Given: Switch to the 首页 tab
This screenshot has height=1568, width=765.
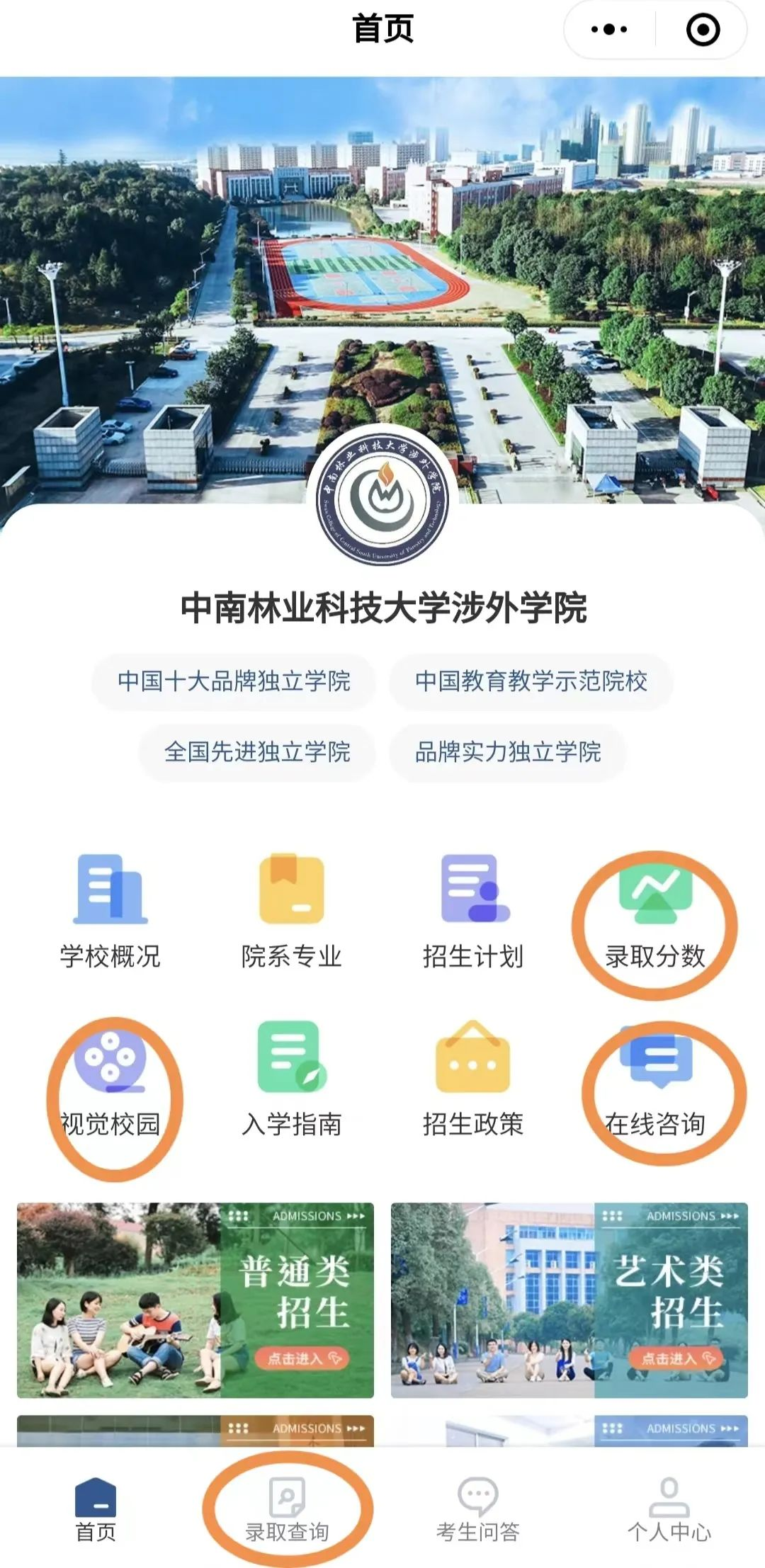Looking at the screenshot, I should 96,1510.
